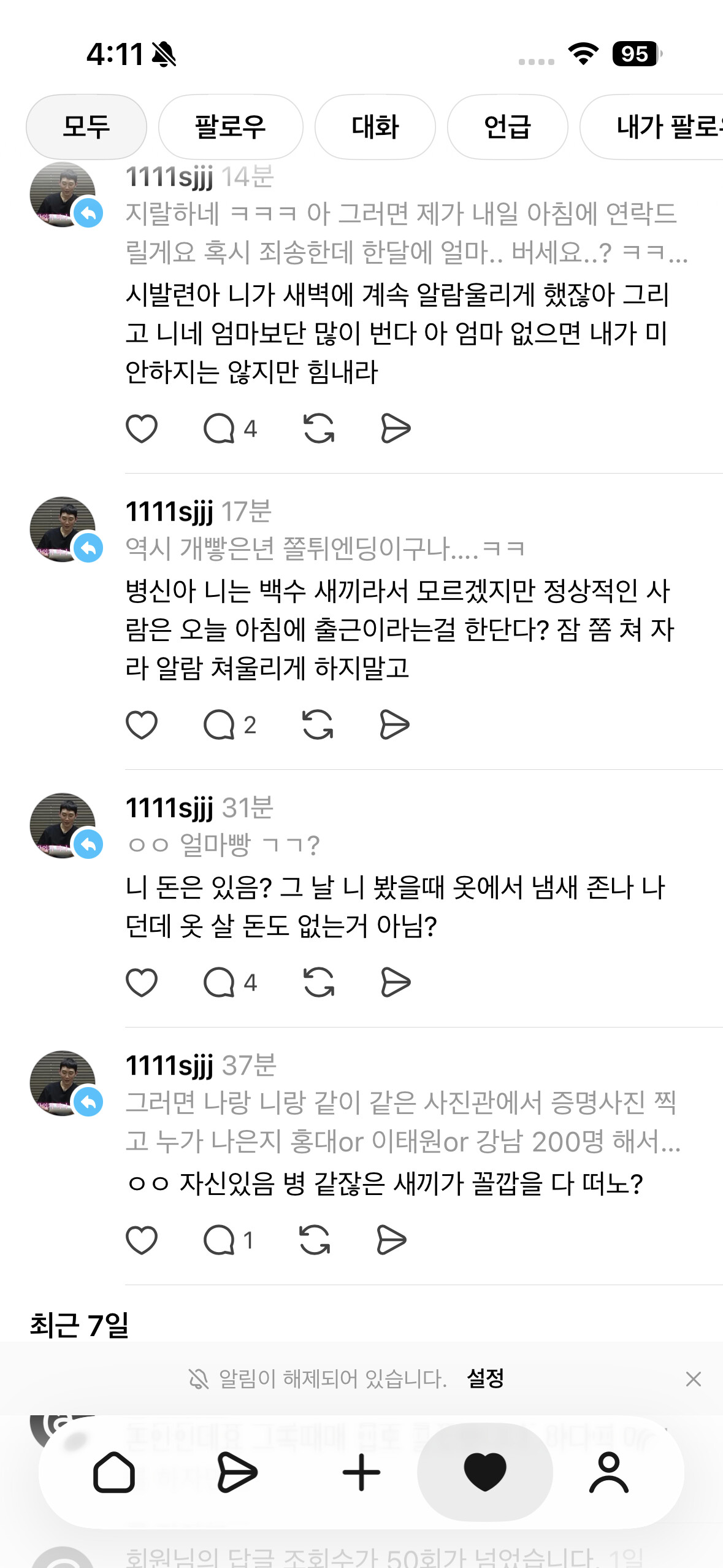Open comments on the 14분 reply

tap(230, 428)
